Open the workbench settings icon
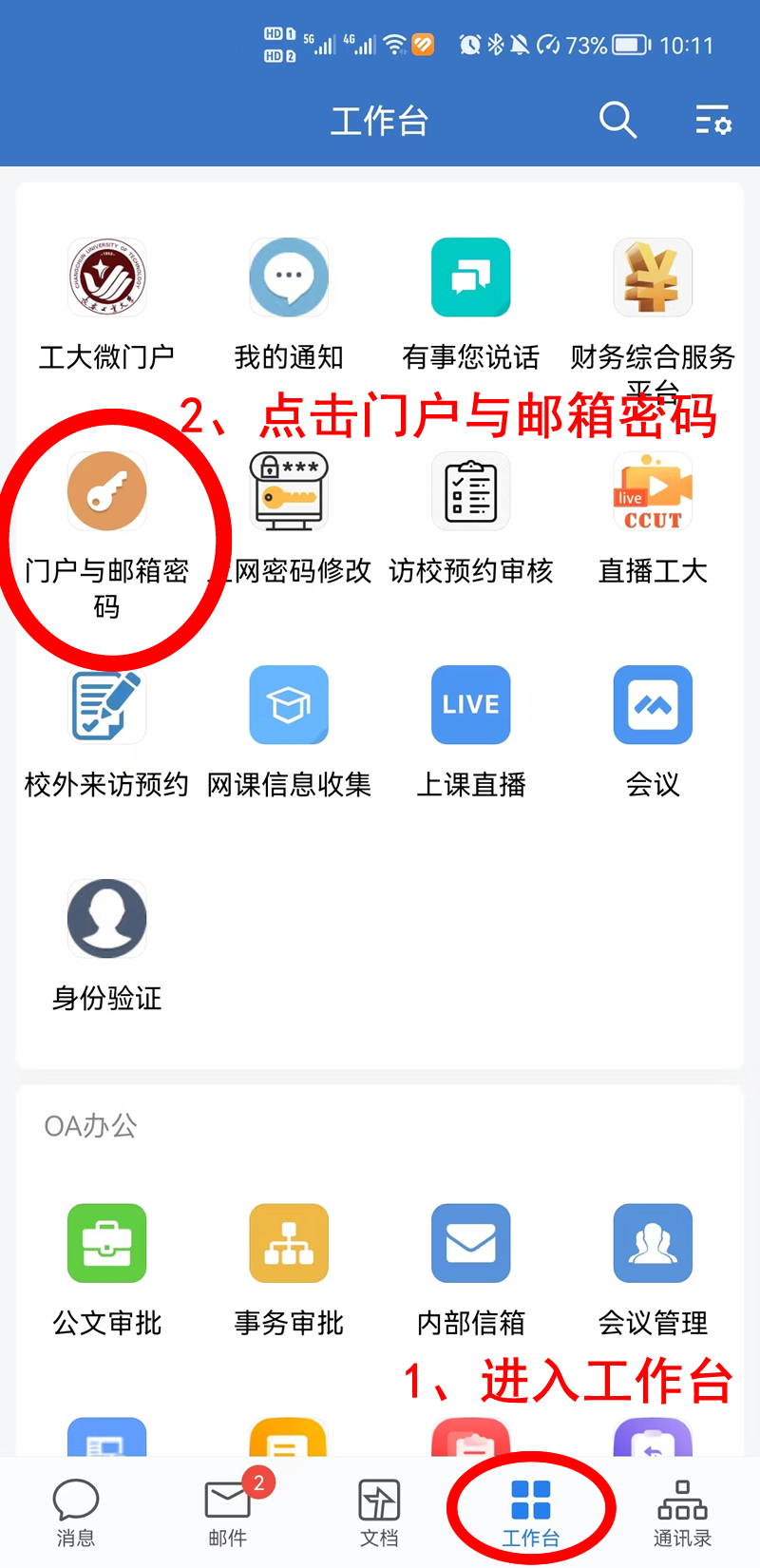This screenshot has width=760, height=1568. [712, 121]
